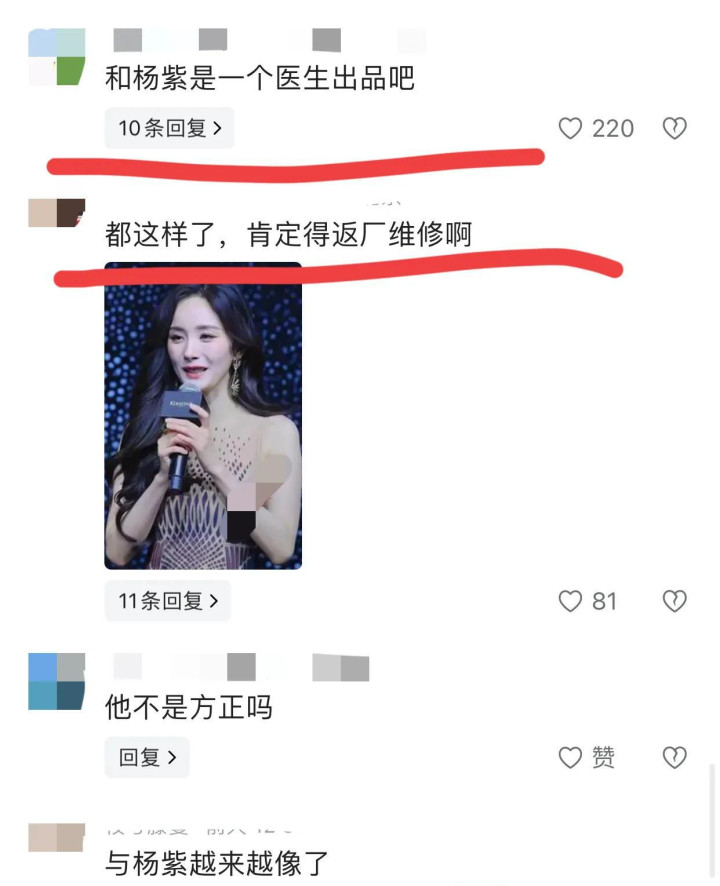
Task: Like the comment with 81 likes
Action: point(571,601)
